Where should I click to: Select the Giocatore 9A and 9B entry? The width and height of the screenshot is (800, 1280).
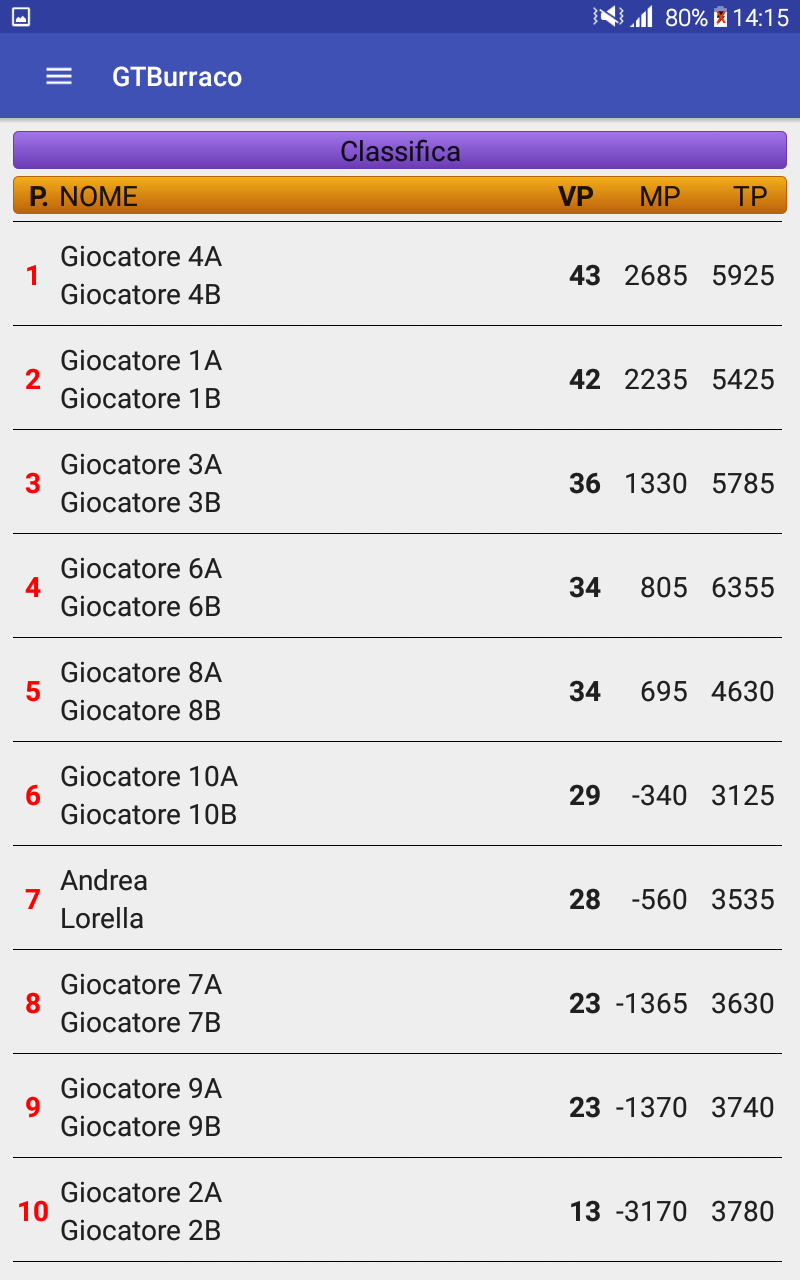398,1106
